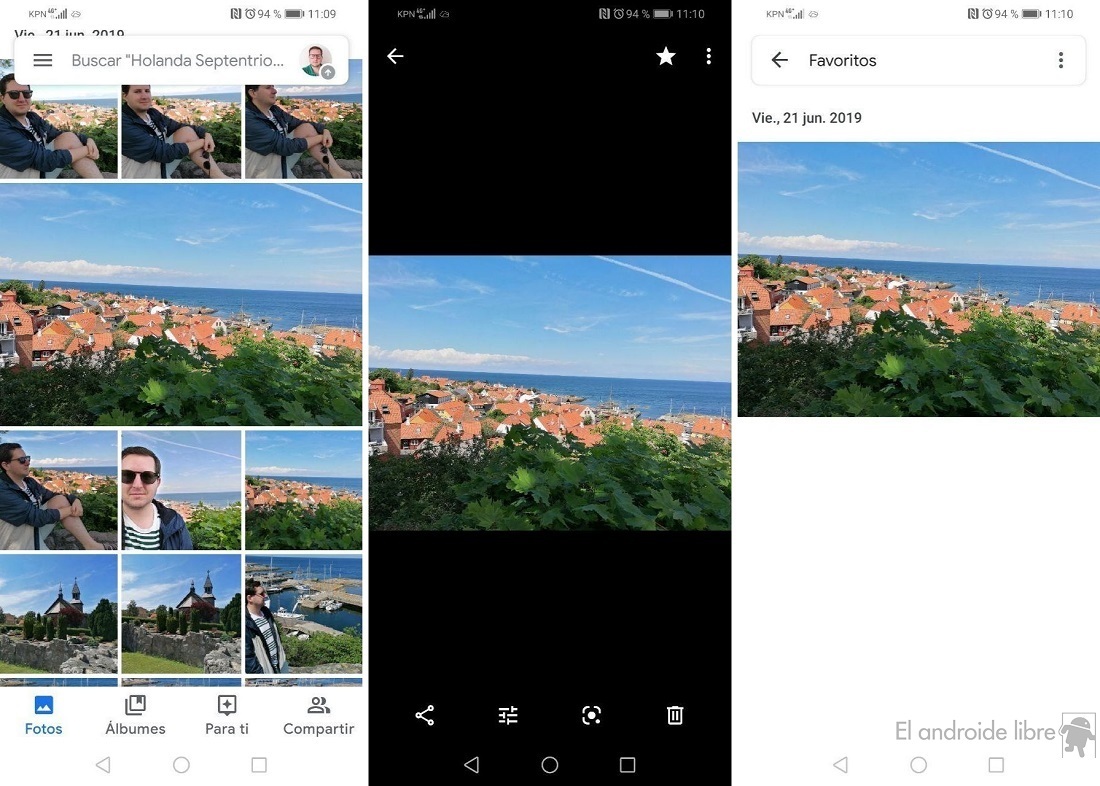
Task: Delete the photo with the trash icon
Action: tap(675, 715)
